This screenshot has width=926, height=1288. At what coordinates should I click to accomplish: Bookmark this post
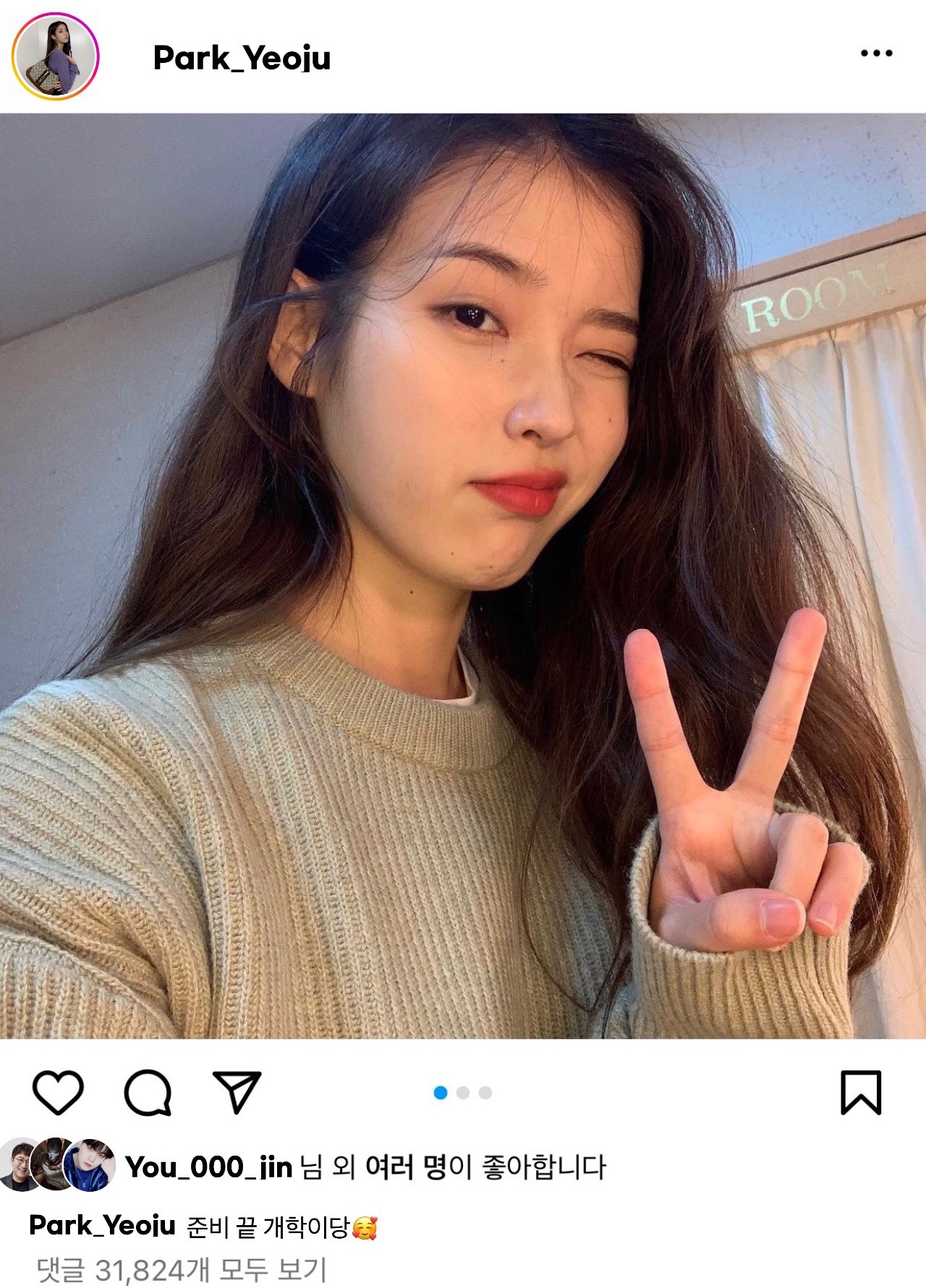[860, 1092]
